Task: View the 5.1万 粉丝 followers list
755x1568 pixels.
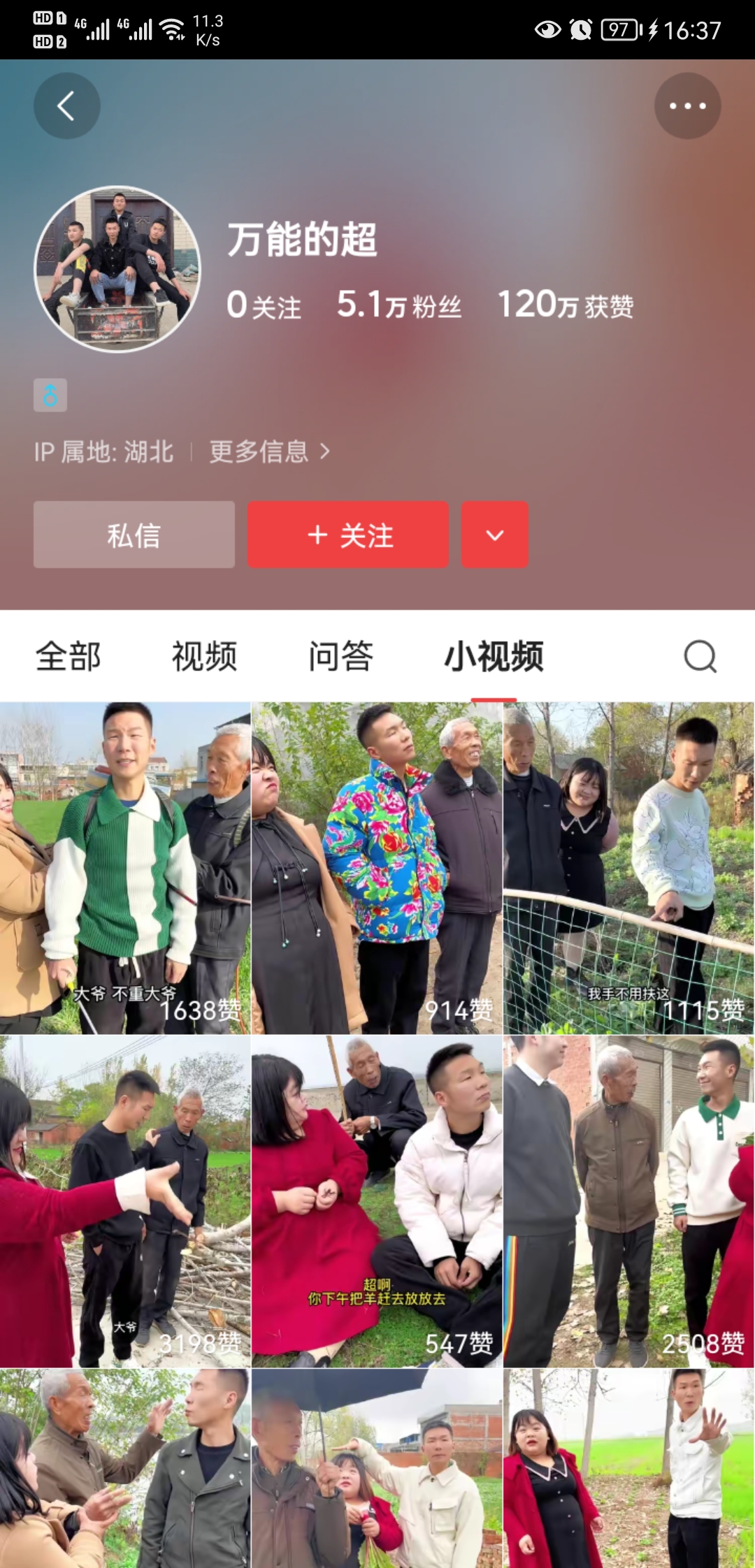Action: 399,305
